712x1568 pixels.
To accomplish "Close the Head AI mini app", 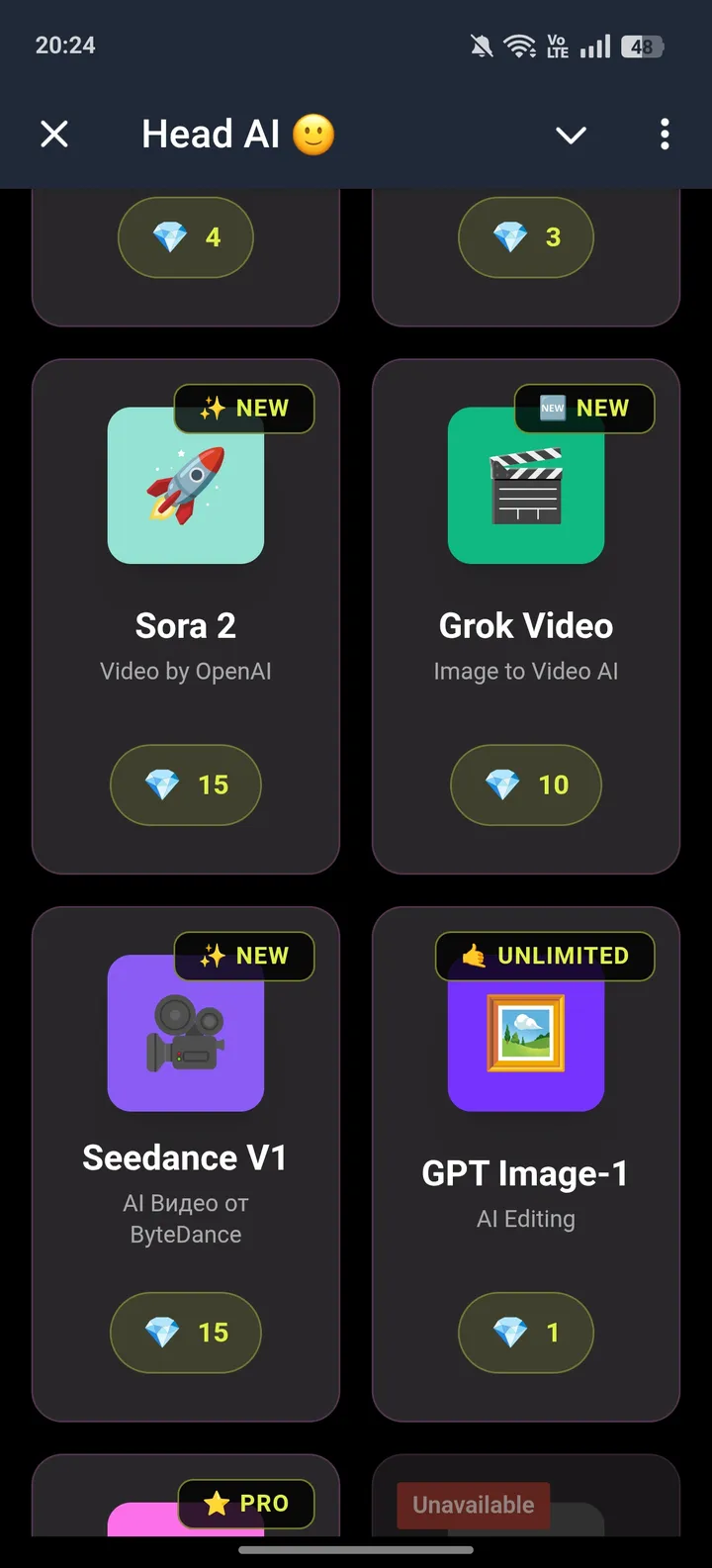I will point(54,134).
